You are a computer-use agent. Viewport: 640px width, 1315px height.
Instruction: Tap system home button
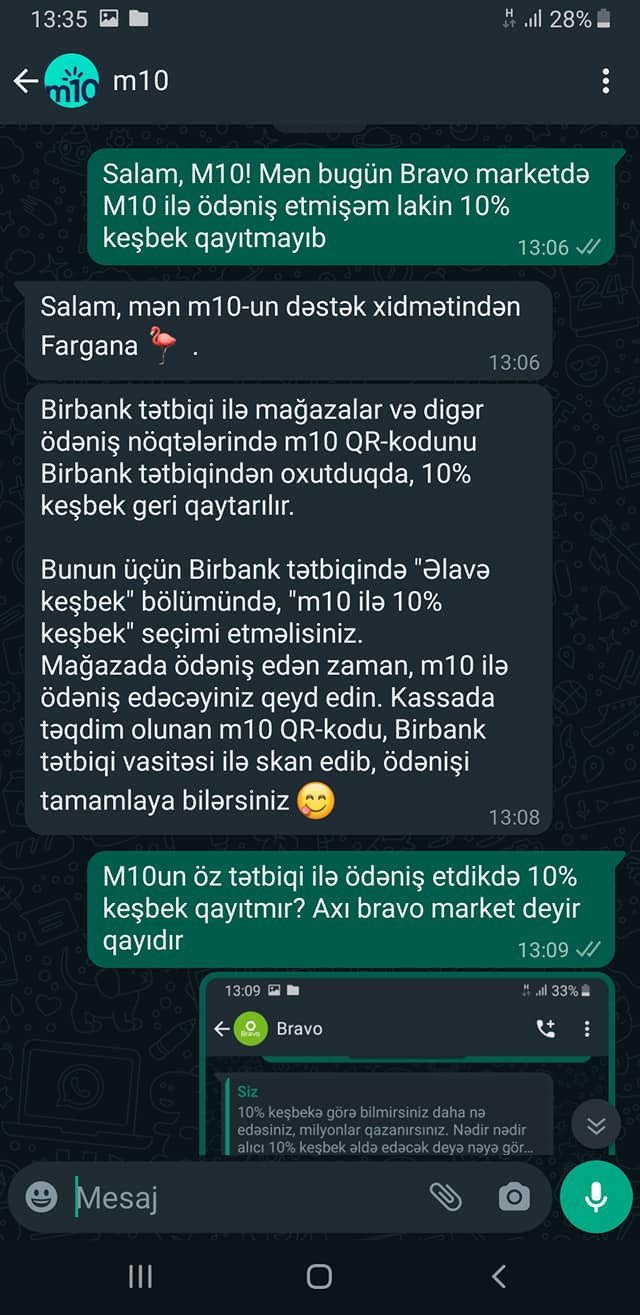pyautogui.click(x=319, y=1275)
